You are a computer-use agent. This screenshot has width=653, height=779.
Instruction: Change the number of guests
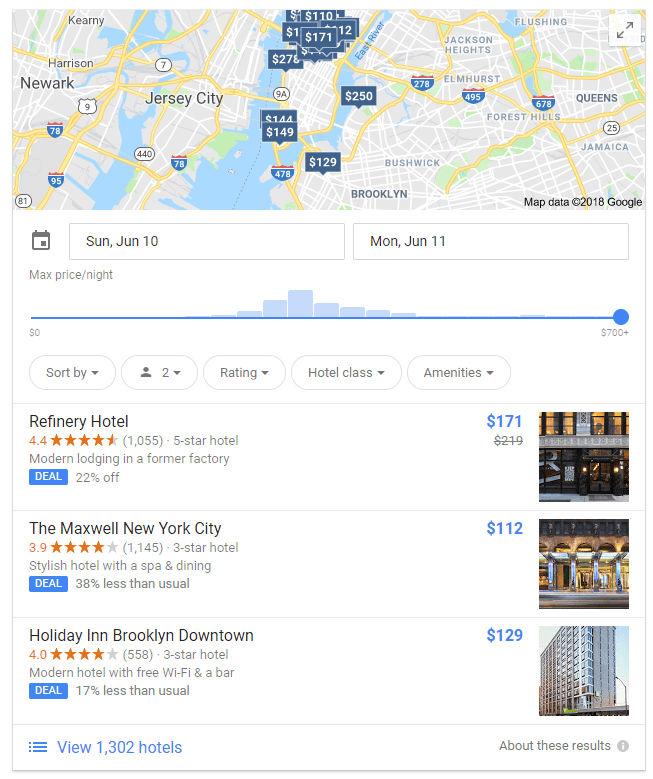coord(159,373)
